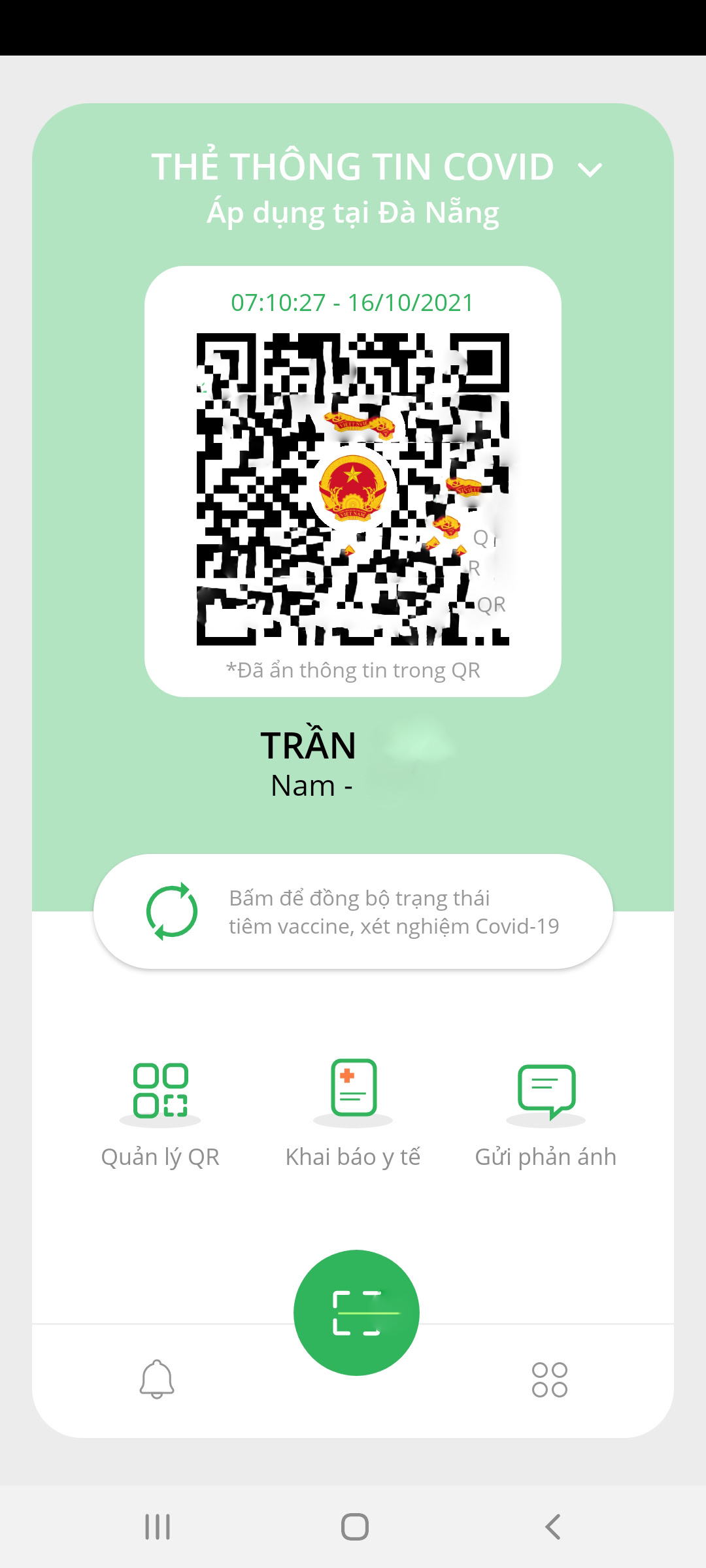Go back with system back button
This screenshot has height=1568, width=706.
[x=552, y=1527]
